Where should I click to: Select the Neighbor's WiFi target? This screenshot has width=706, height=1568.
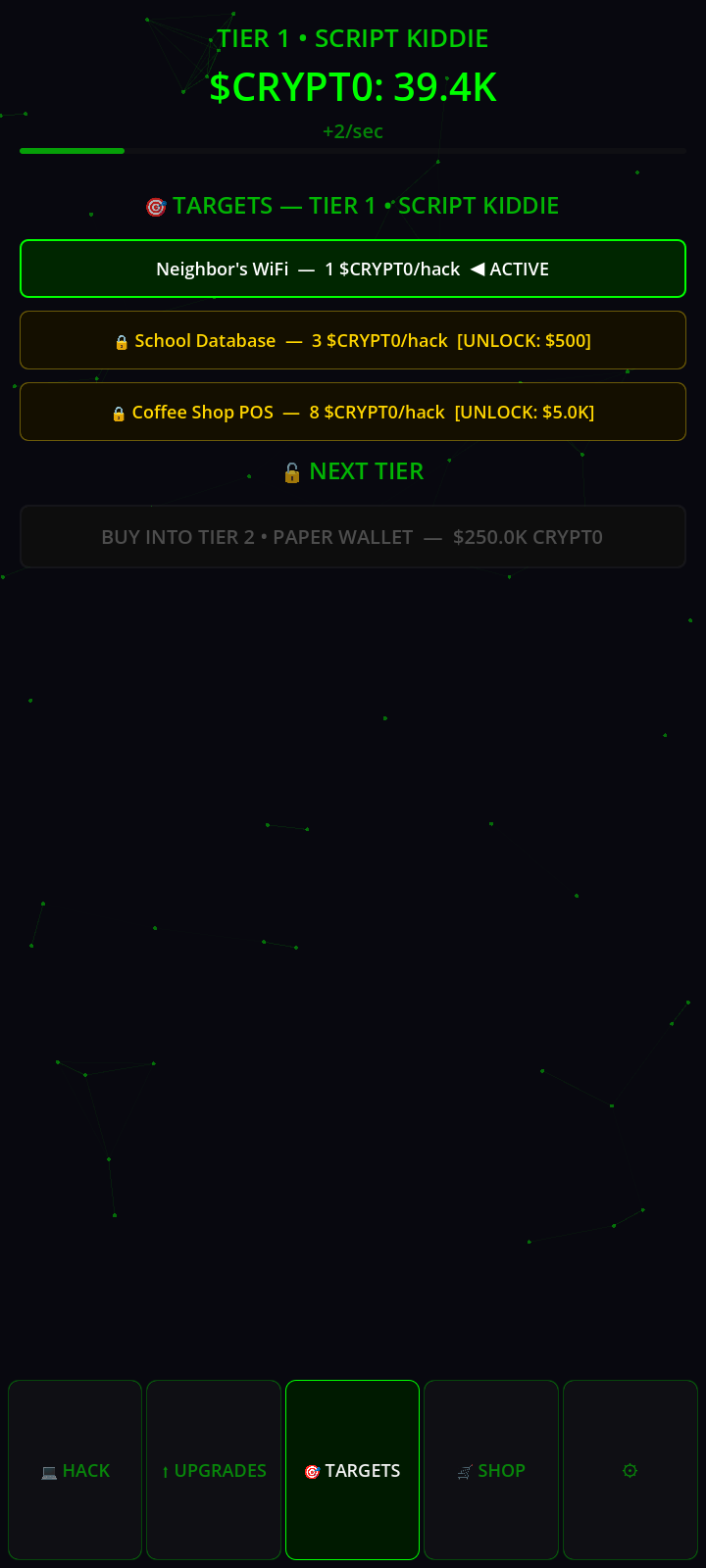pyautogui.click(x=353, y=269)
